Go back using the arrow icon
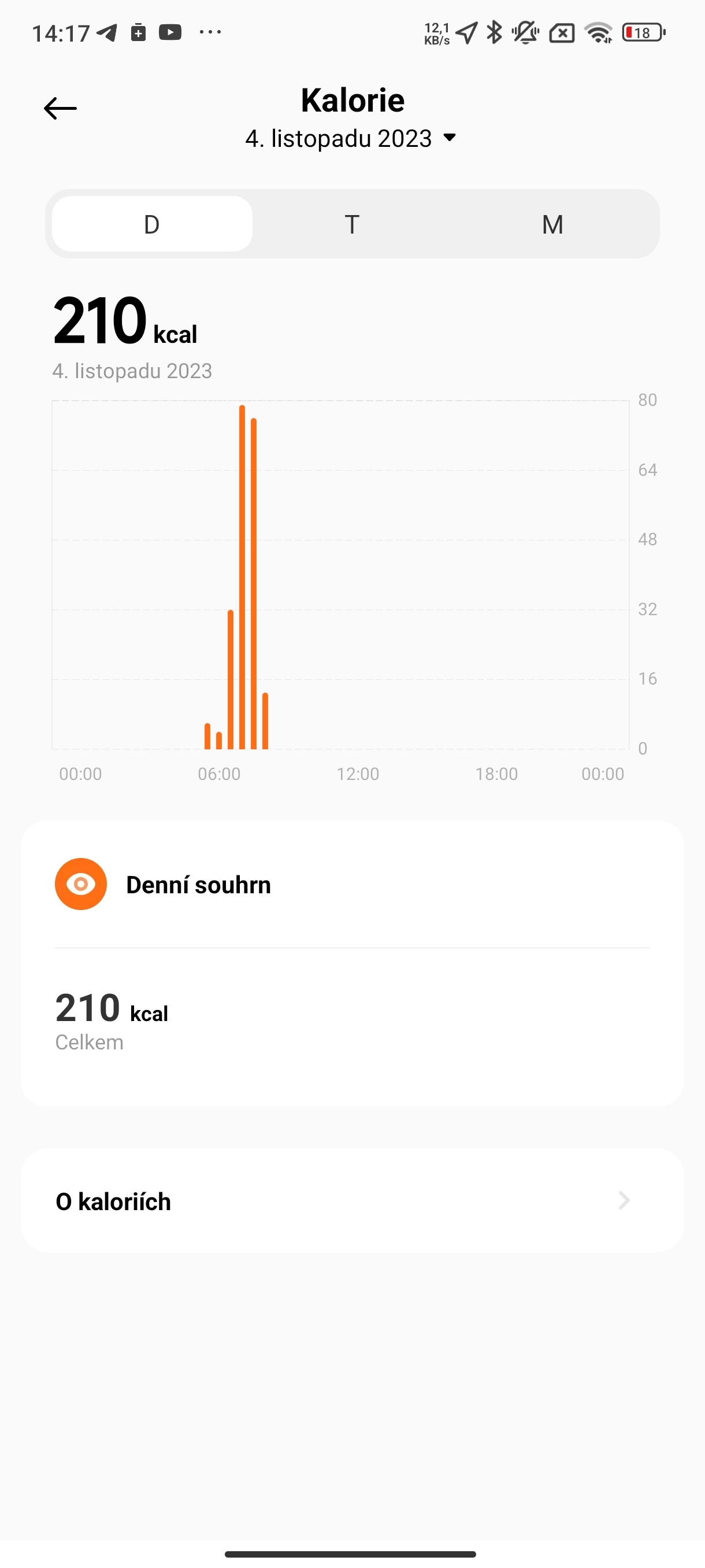This screenshot has height=1568, width=705. [61, 108]
